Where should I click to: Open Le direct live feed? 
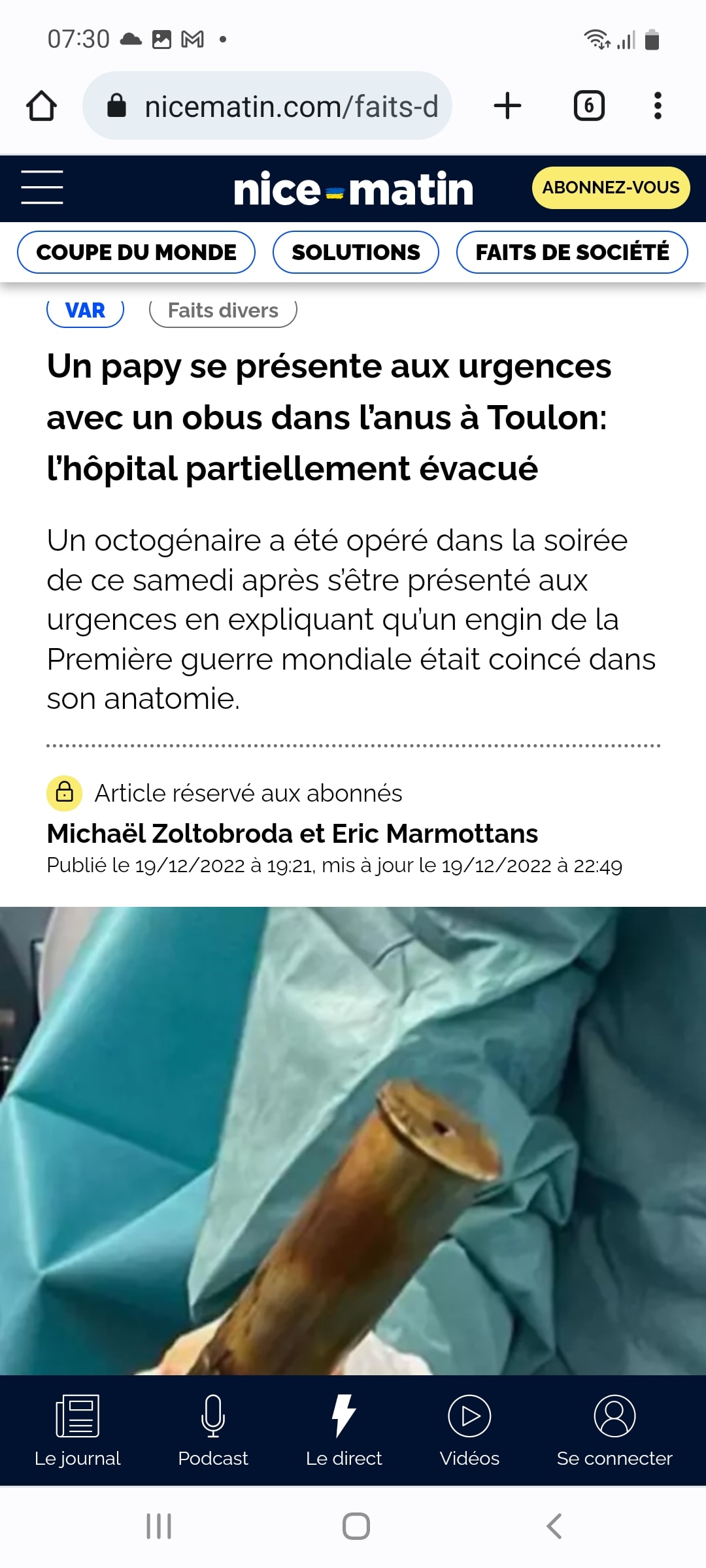[x=344, y=1431]
